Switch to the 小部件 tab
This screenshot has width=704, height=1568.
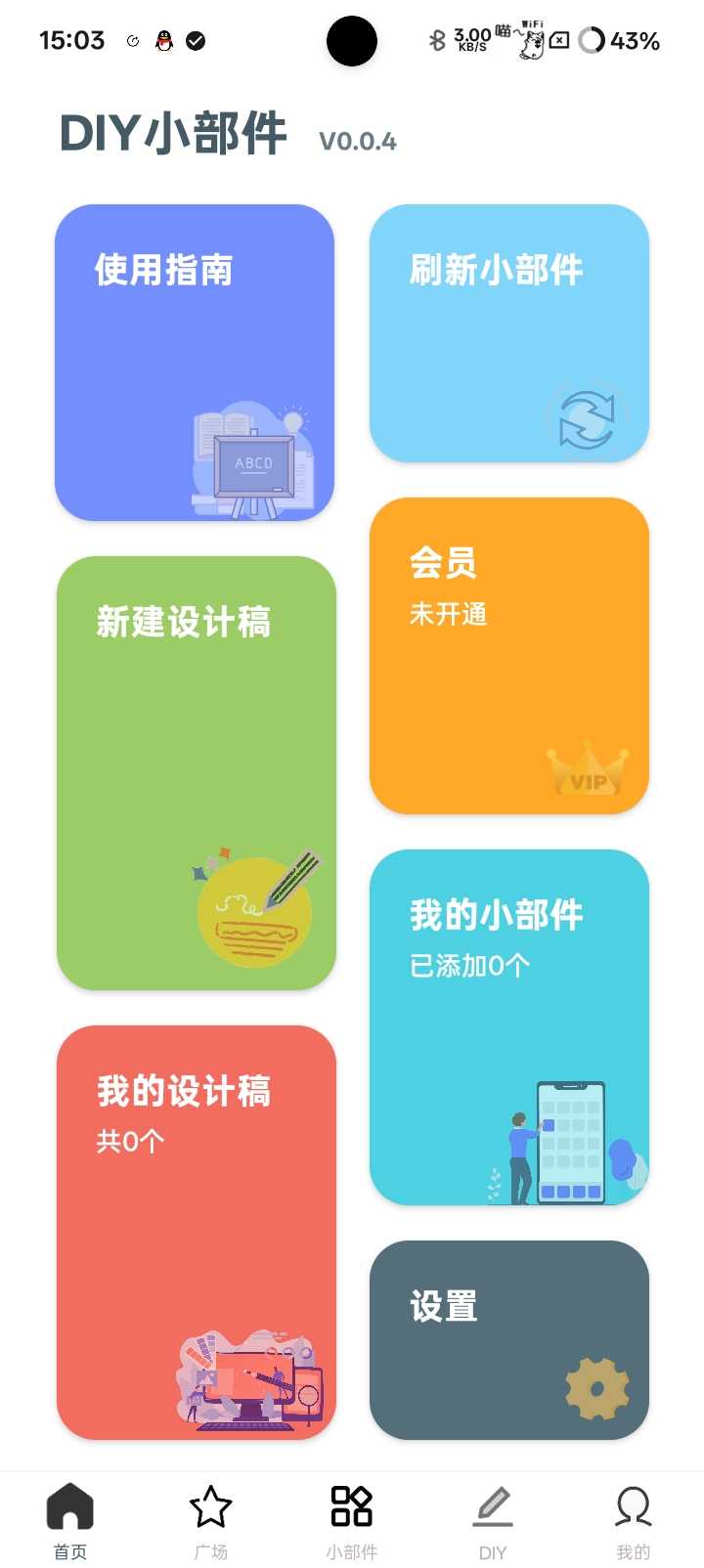tap(352, 1520)
